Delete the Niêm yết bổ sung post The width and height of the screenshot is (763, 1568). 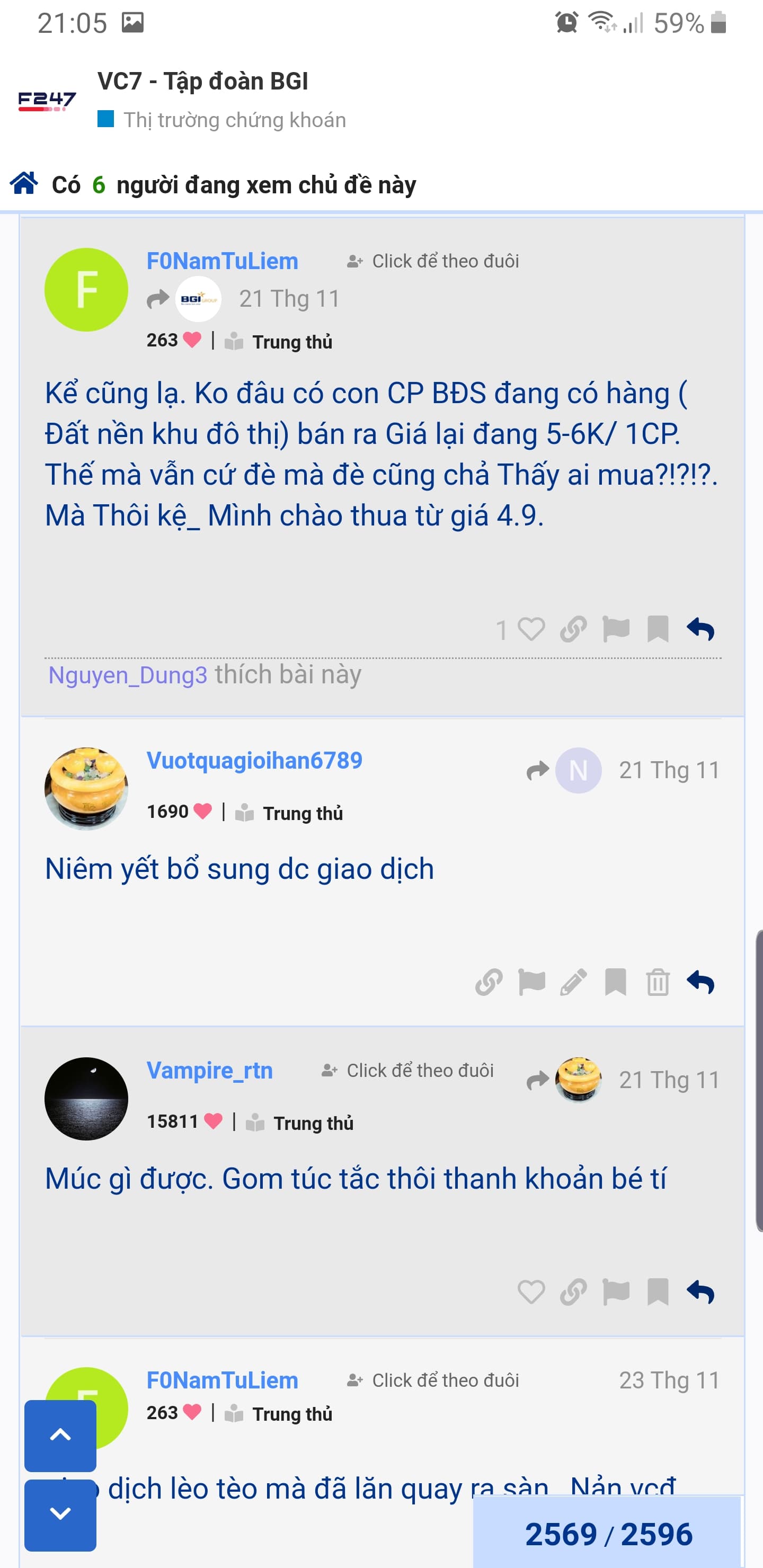pyautogui.click(x=658, y=983)
